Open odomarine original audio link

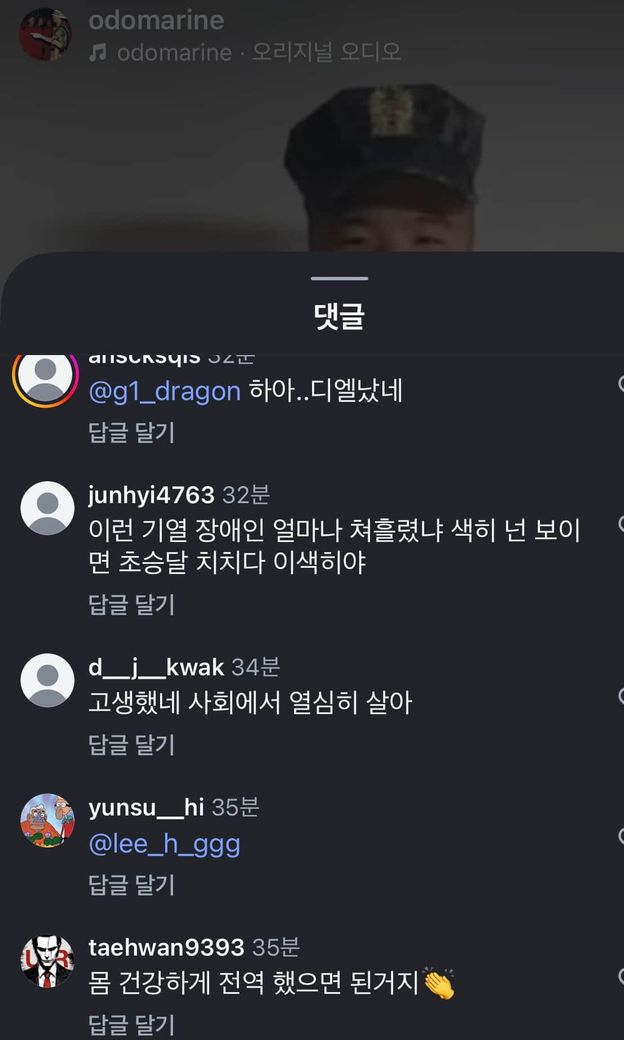point(258,52)
